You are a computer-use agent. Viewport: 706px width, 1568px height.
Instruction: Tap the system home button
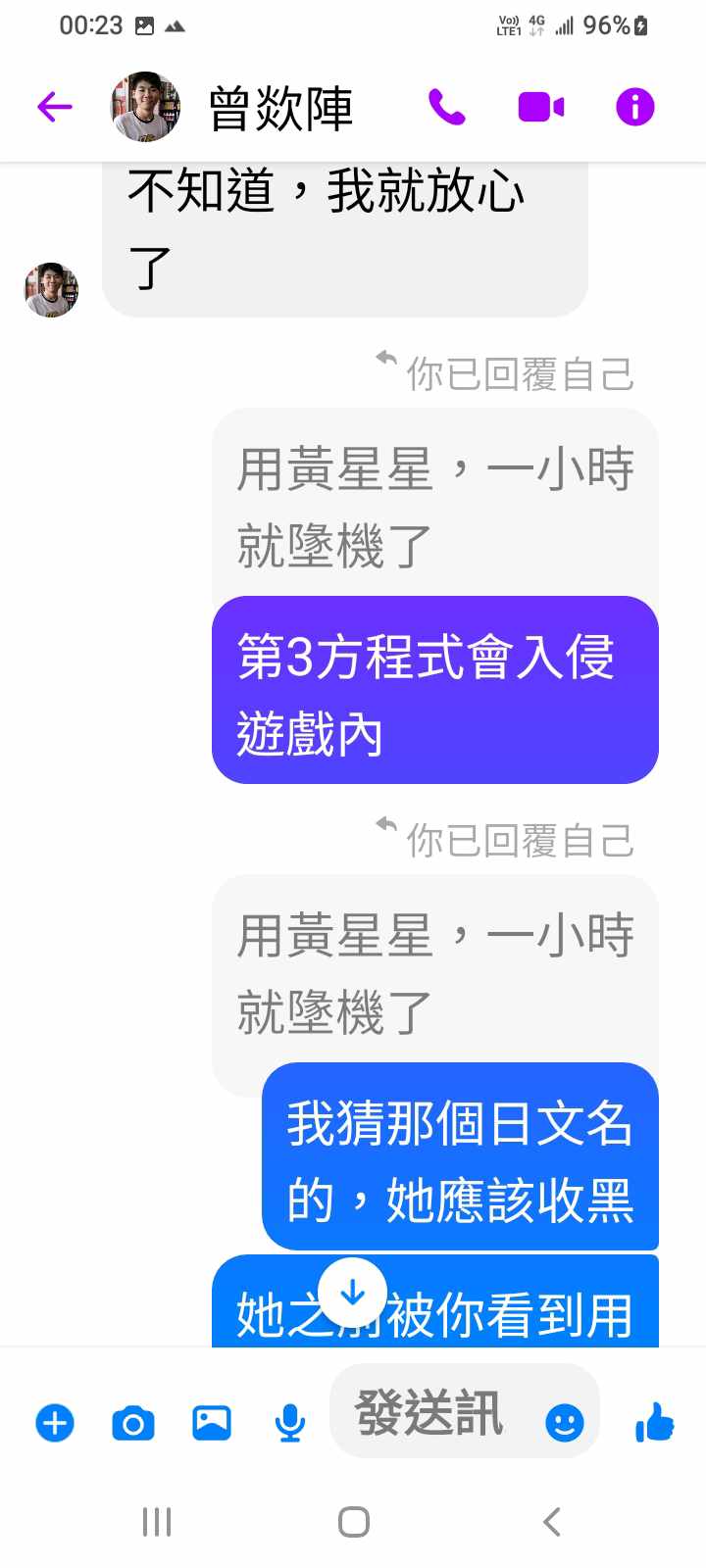coord(353,1522)
